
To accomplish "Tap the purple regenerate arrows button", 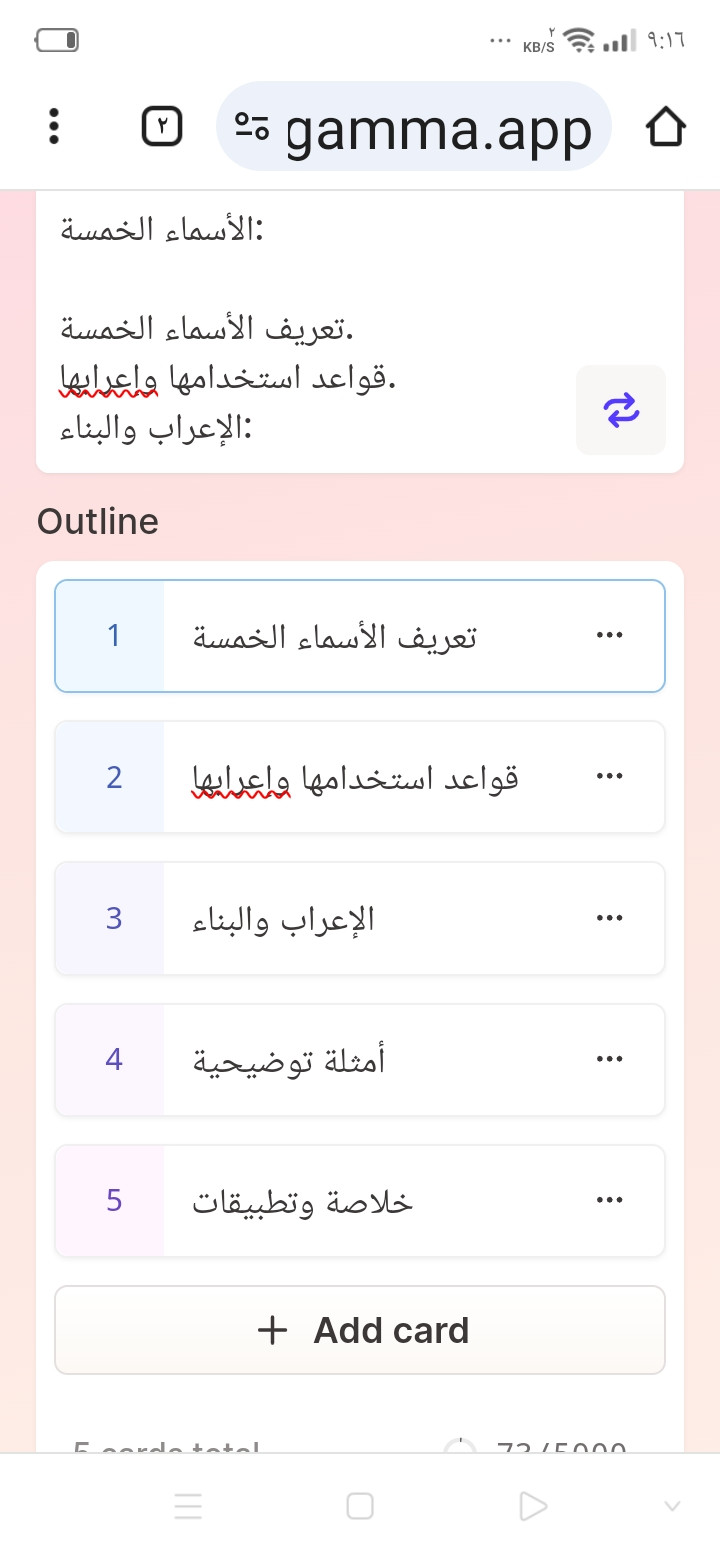I will (621, 410).
